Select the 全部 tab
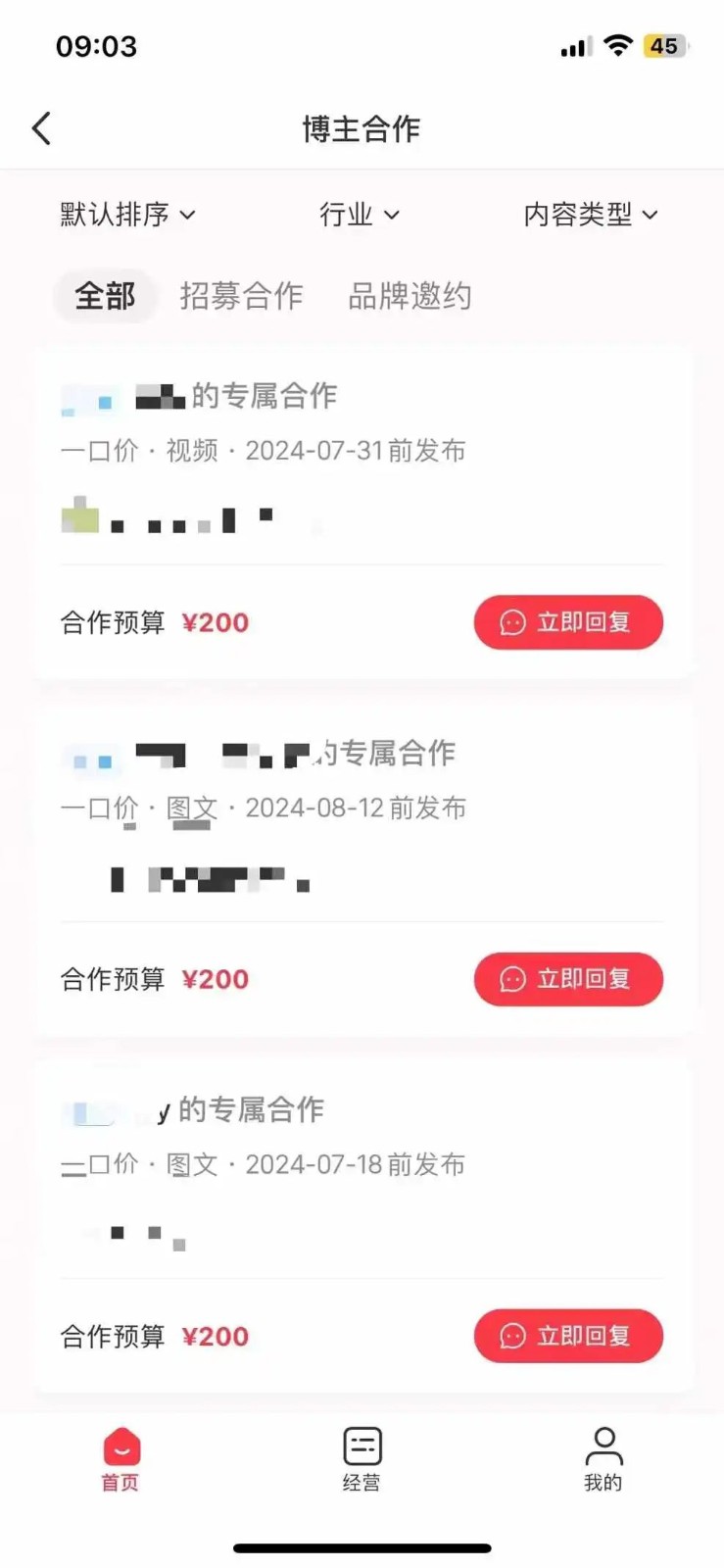 [x=105, y=295]
